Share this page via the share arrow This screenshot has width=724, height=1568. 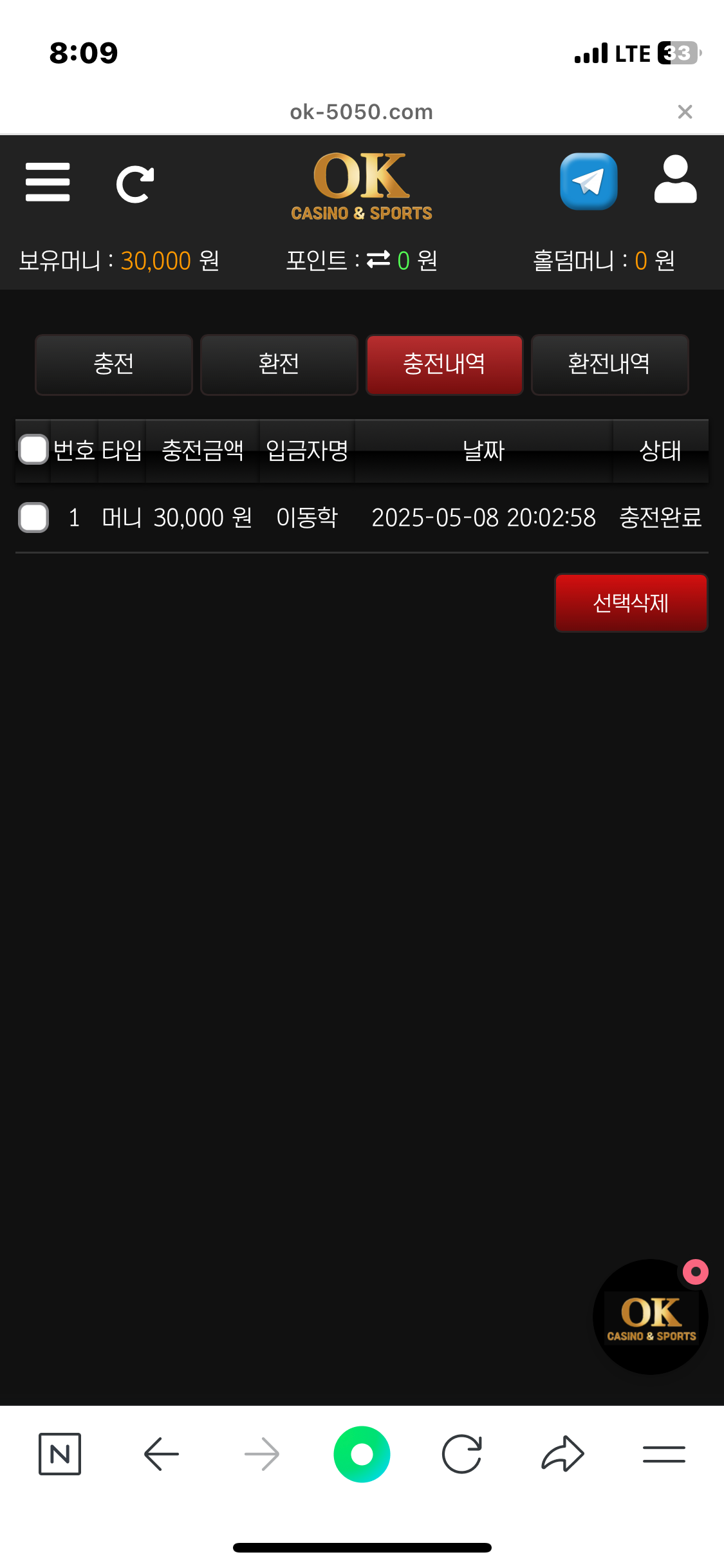(x=562, y=1454)
